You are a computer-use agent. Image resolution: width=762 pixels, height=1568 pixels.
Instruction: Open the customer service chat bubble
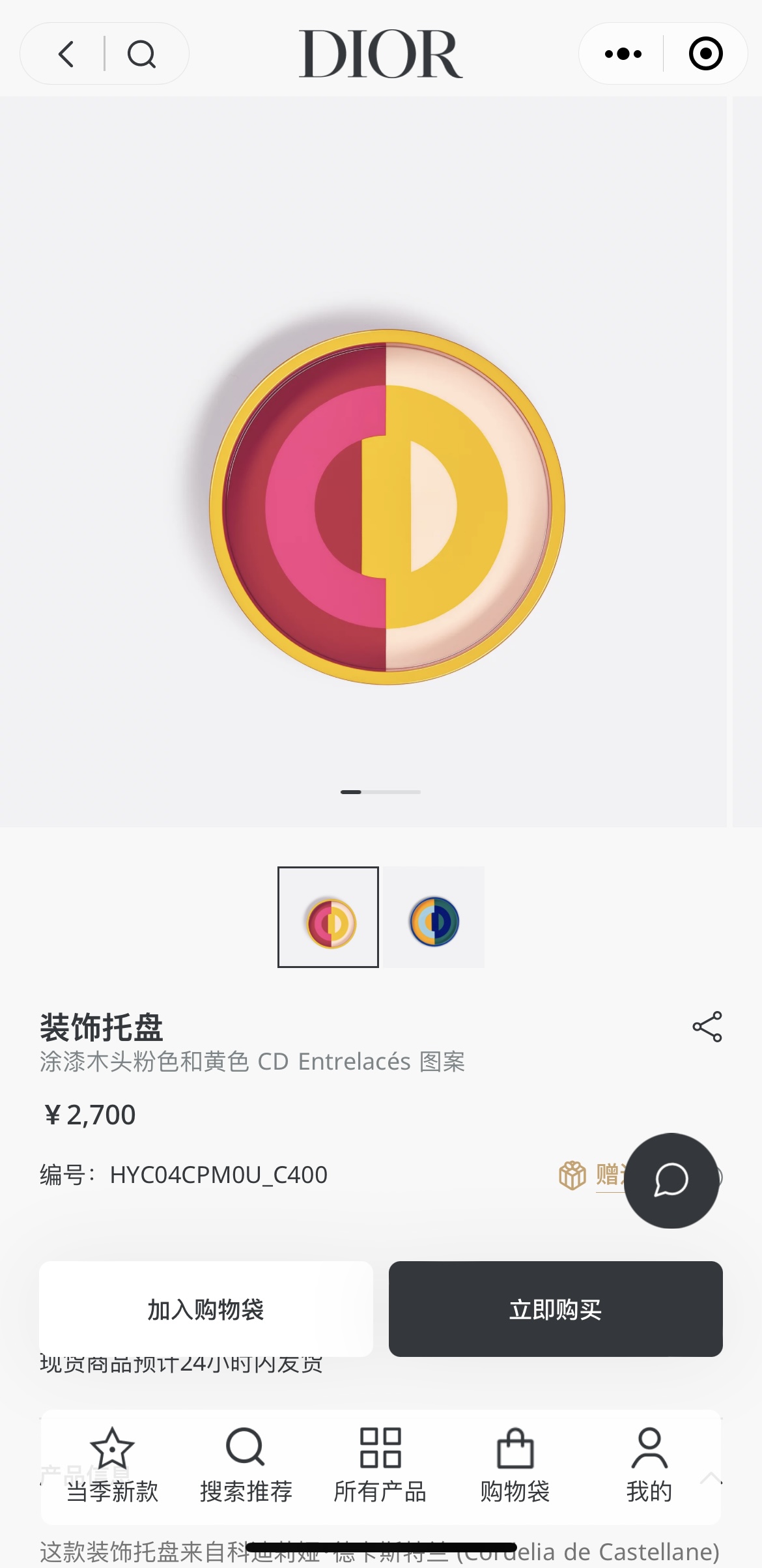coord(671,1180)
